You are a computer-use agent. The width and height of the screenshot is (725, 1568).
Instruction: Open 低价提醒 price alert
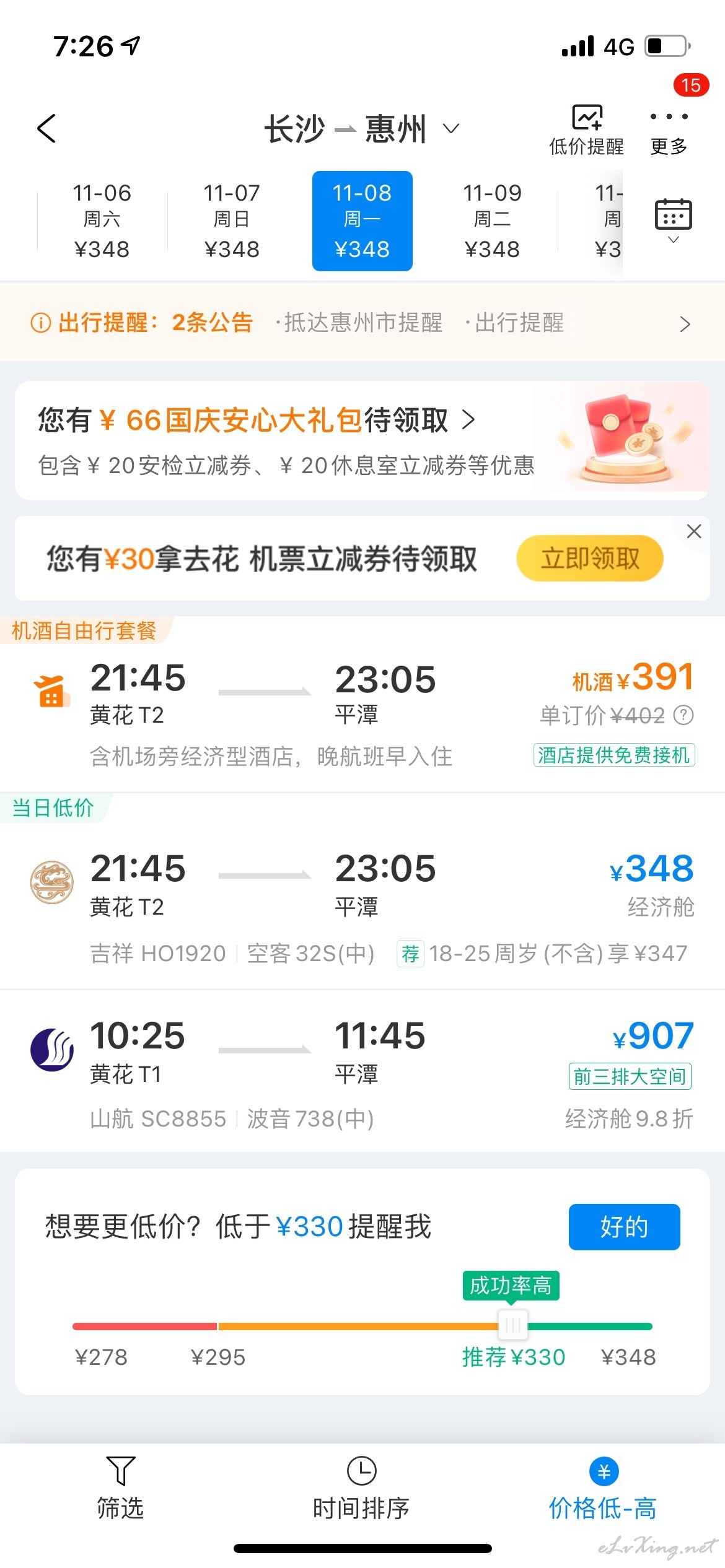[x=586, y=130]
